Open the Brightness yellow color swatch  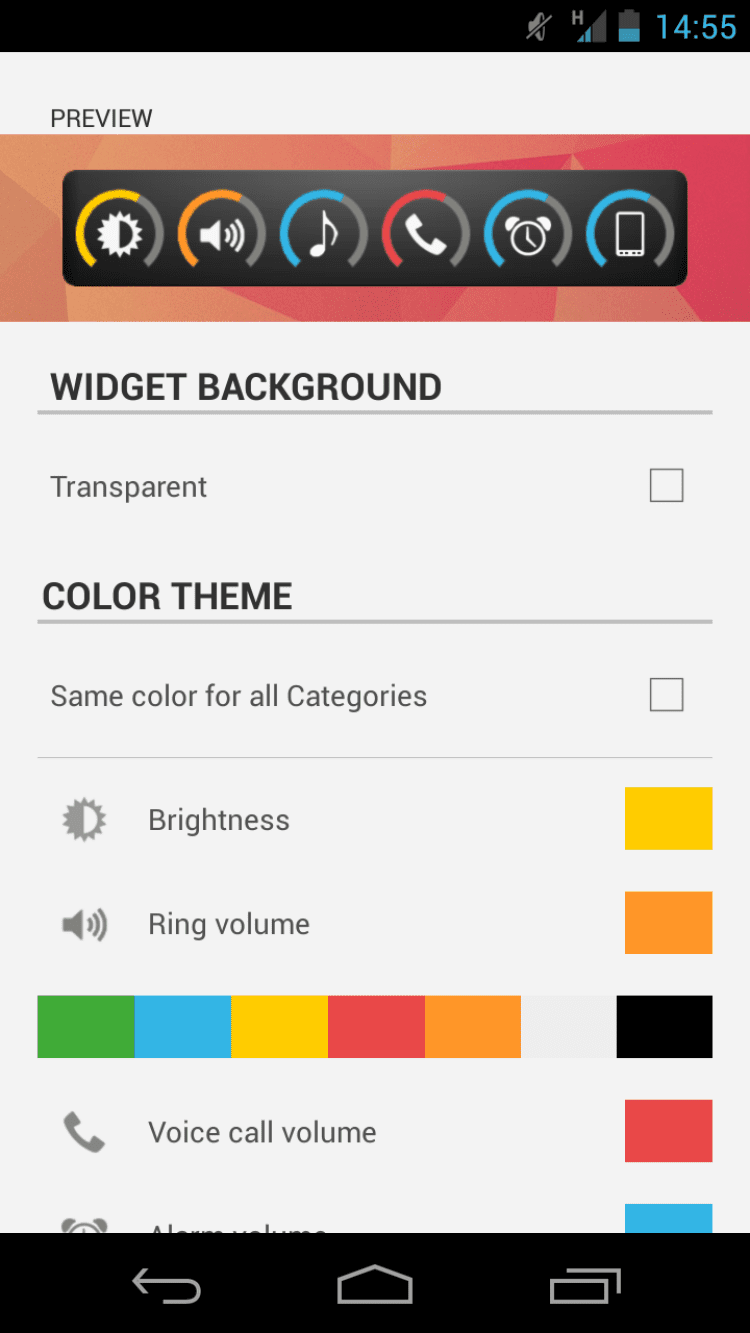coord(668,818)
